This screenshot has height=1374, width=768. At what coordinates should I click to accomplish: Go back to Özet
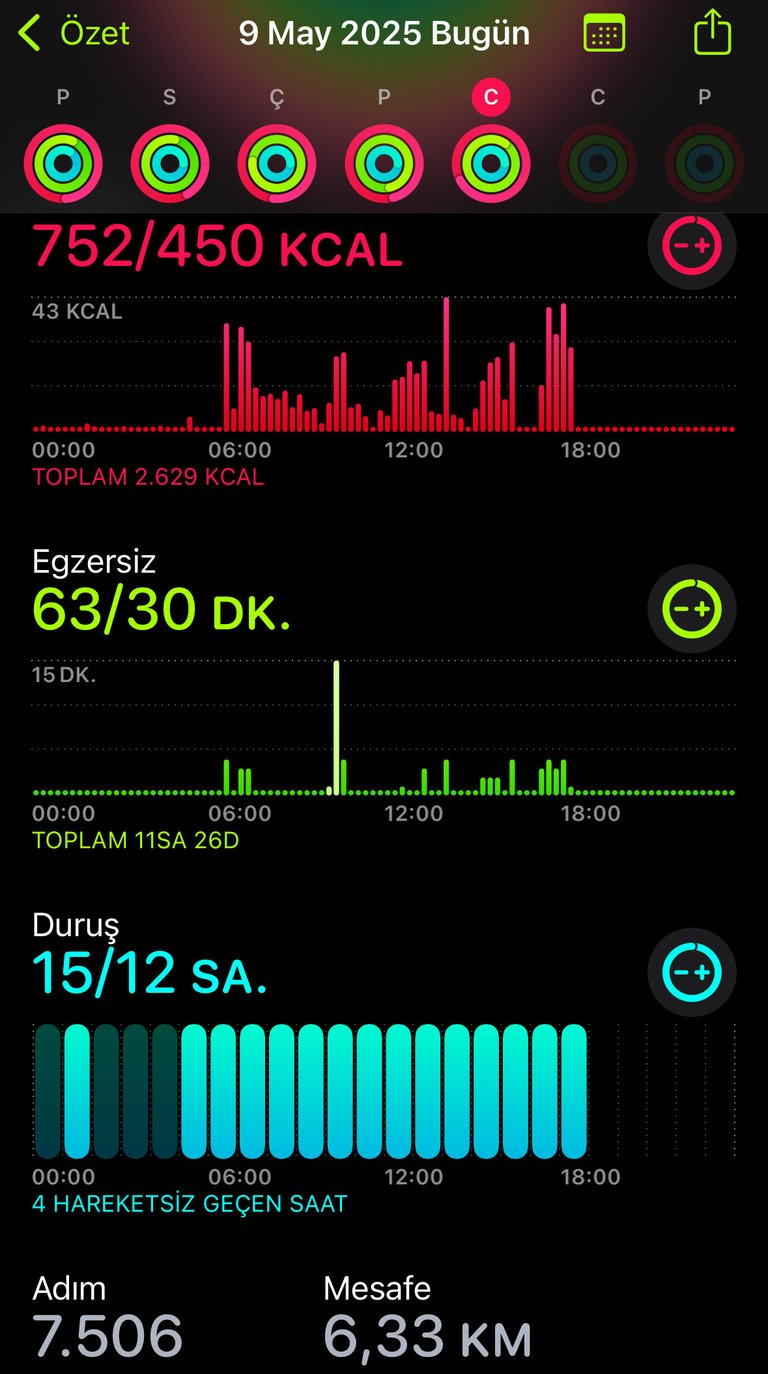pos(74,33)
